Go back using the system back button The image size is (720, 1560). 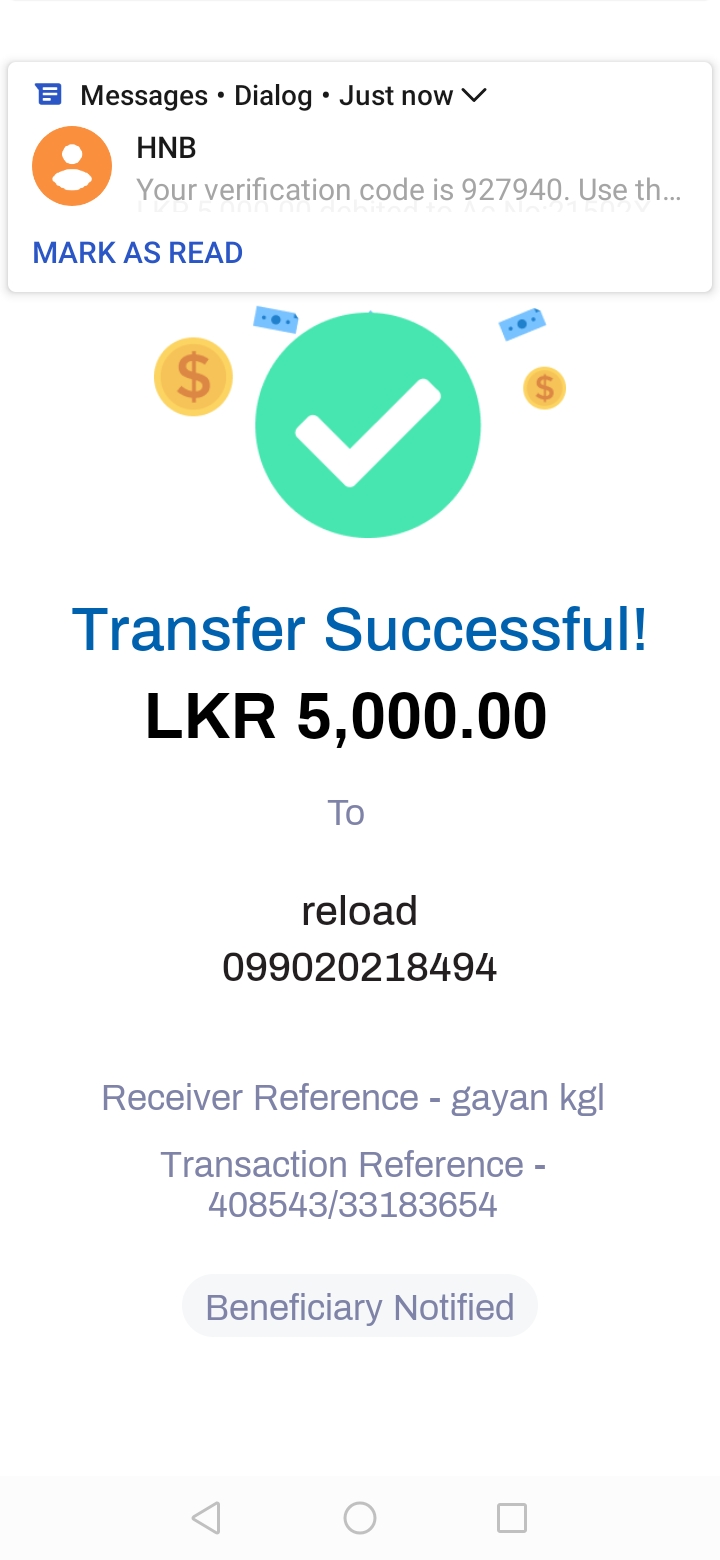[206, 1518]
